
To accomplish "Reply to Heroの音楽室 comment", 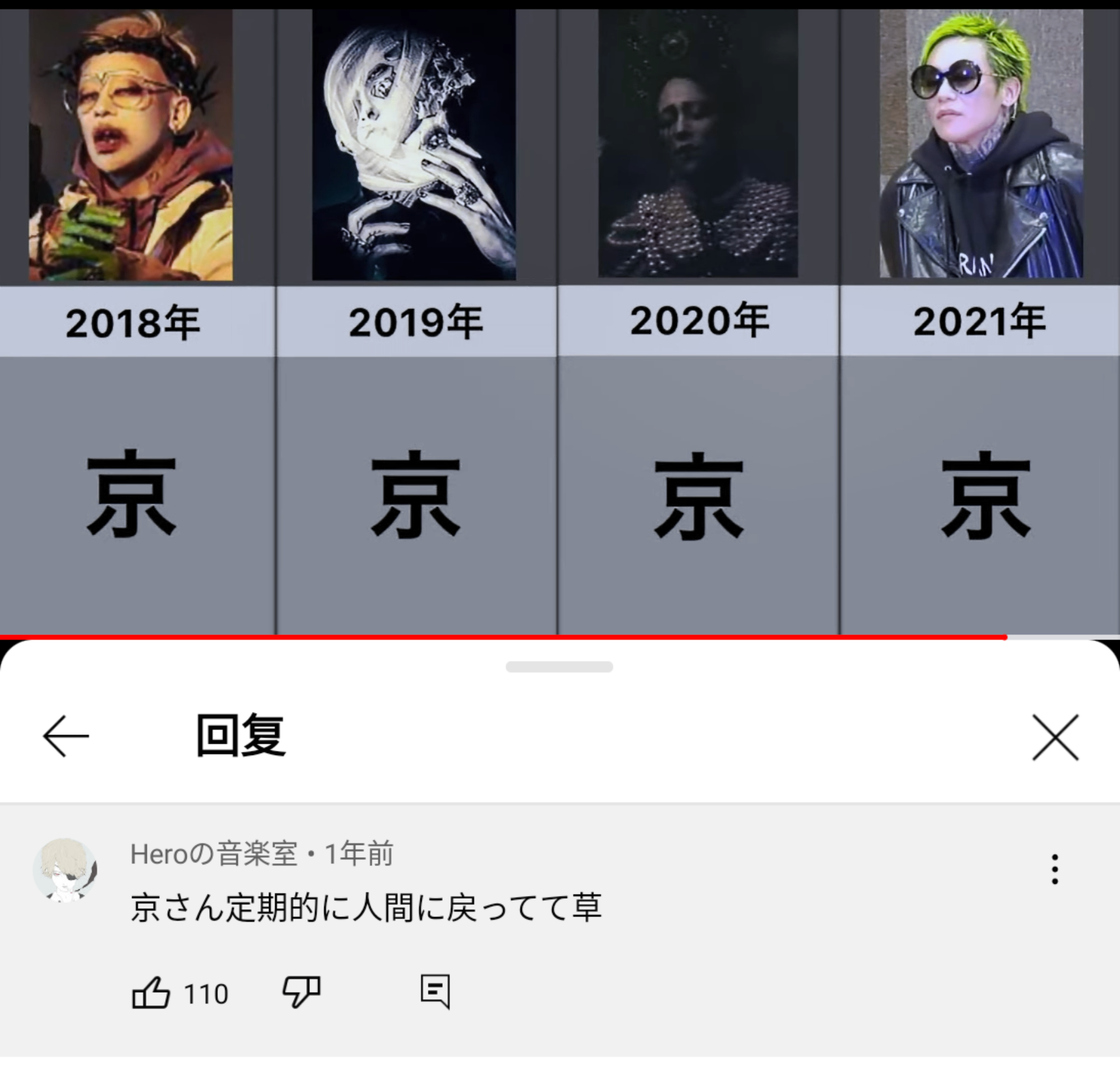I will [435, 992].
